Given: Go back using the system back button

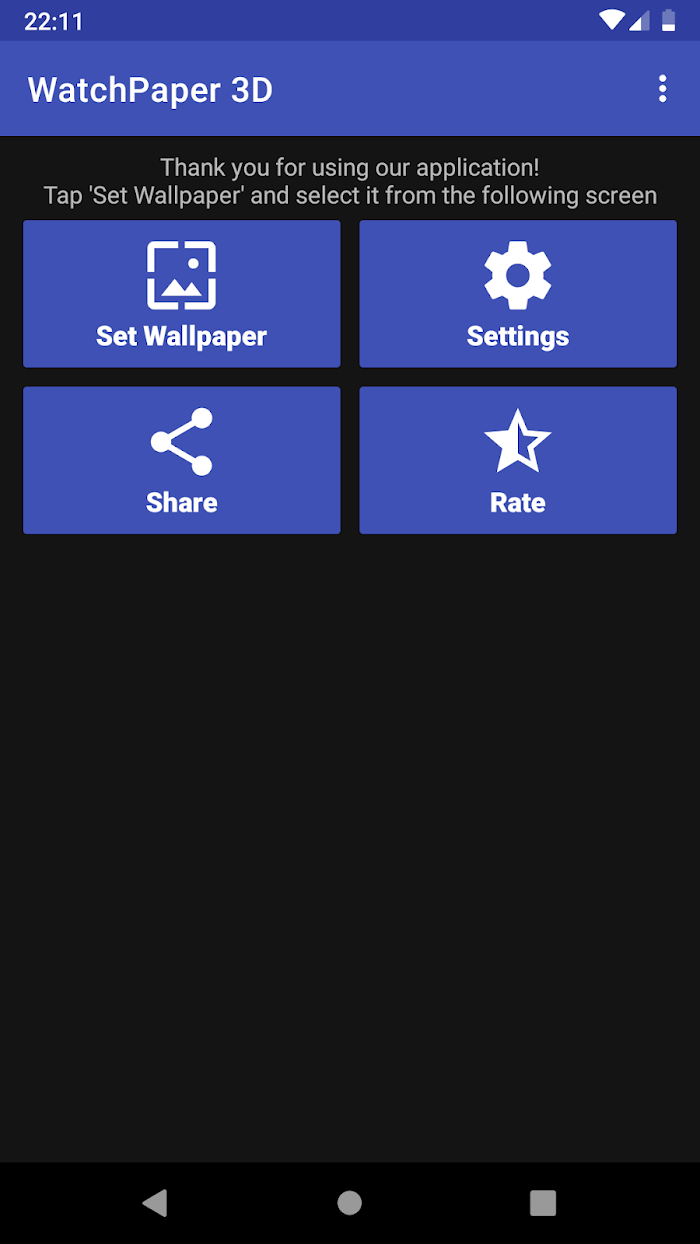Looking at the screenshot, I should click(x=155, y=1203).
